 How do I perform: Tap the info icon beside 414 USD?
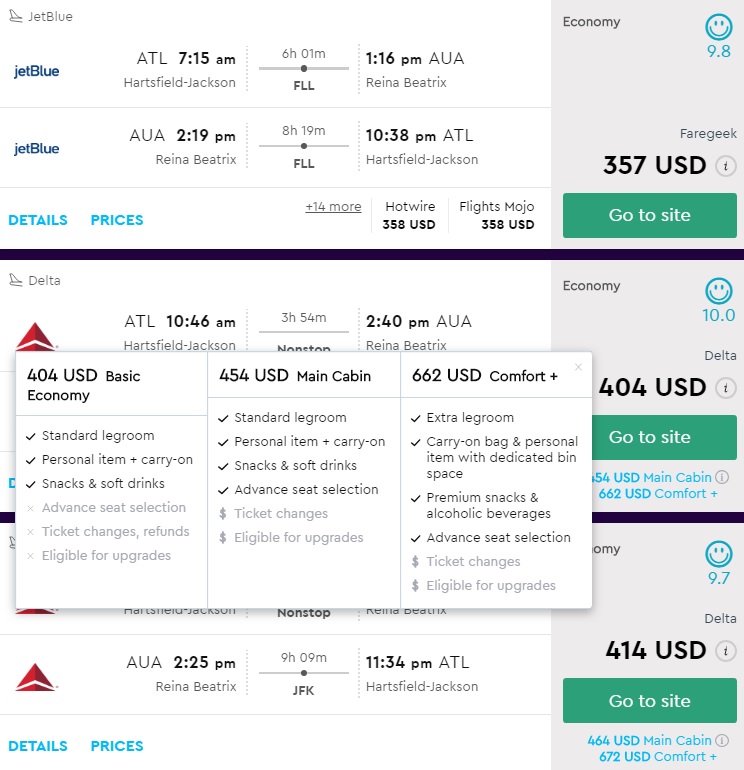(x=727, y=652)
